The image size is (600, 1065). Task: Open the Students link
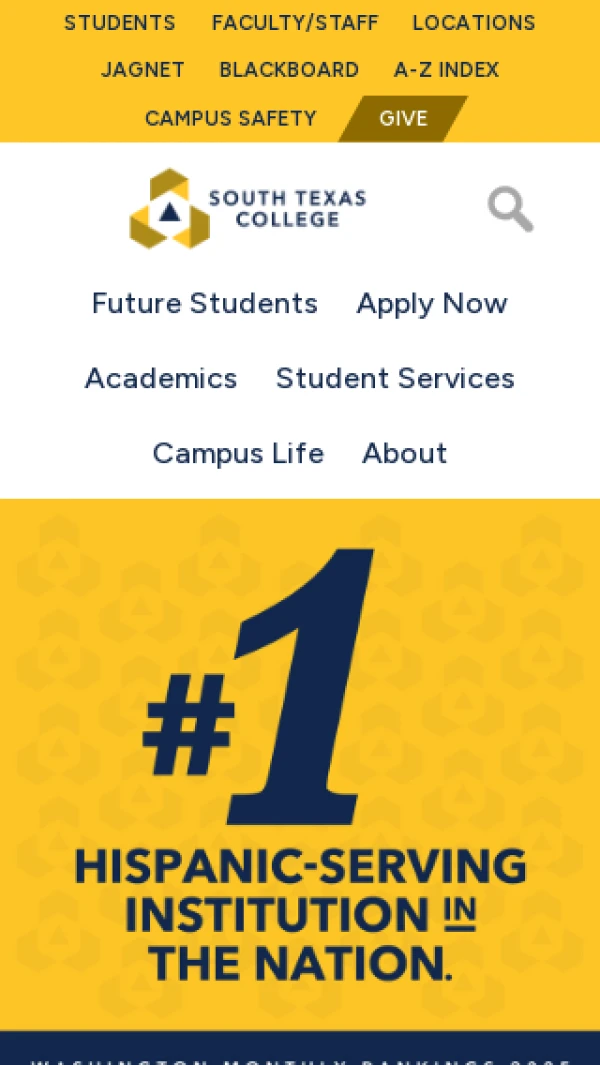(120, 23)
